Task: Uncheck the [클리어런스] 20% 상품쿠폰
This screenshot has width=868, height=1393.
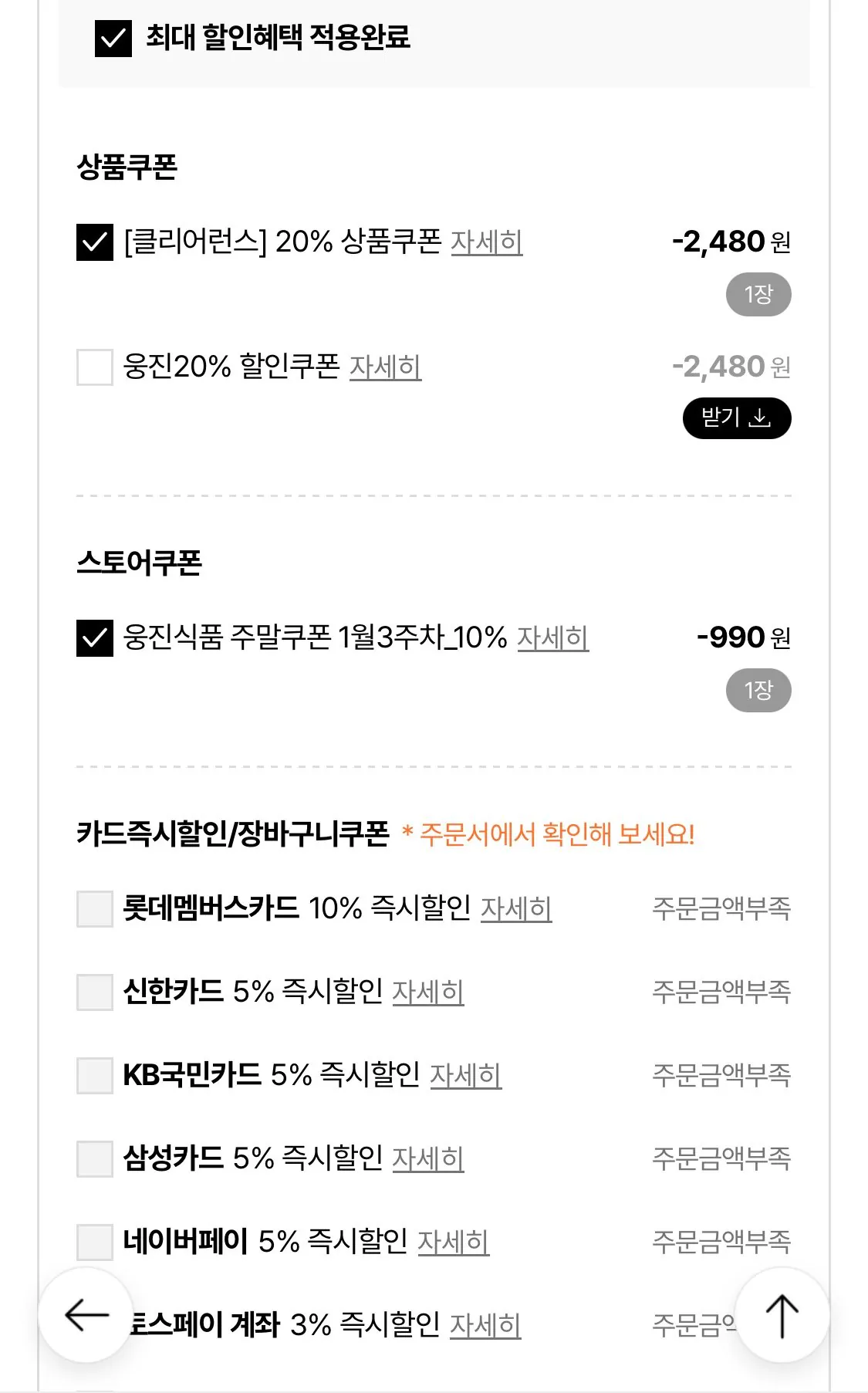Action: click(96, 242)
